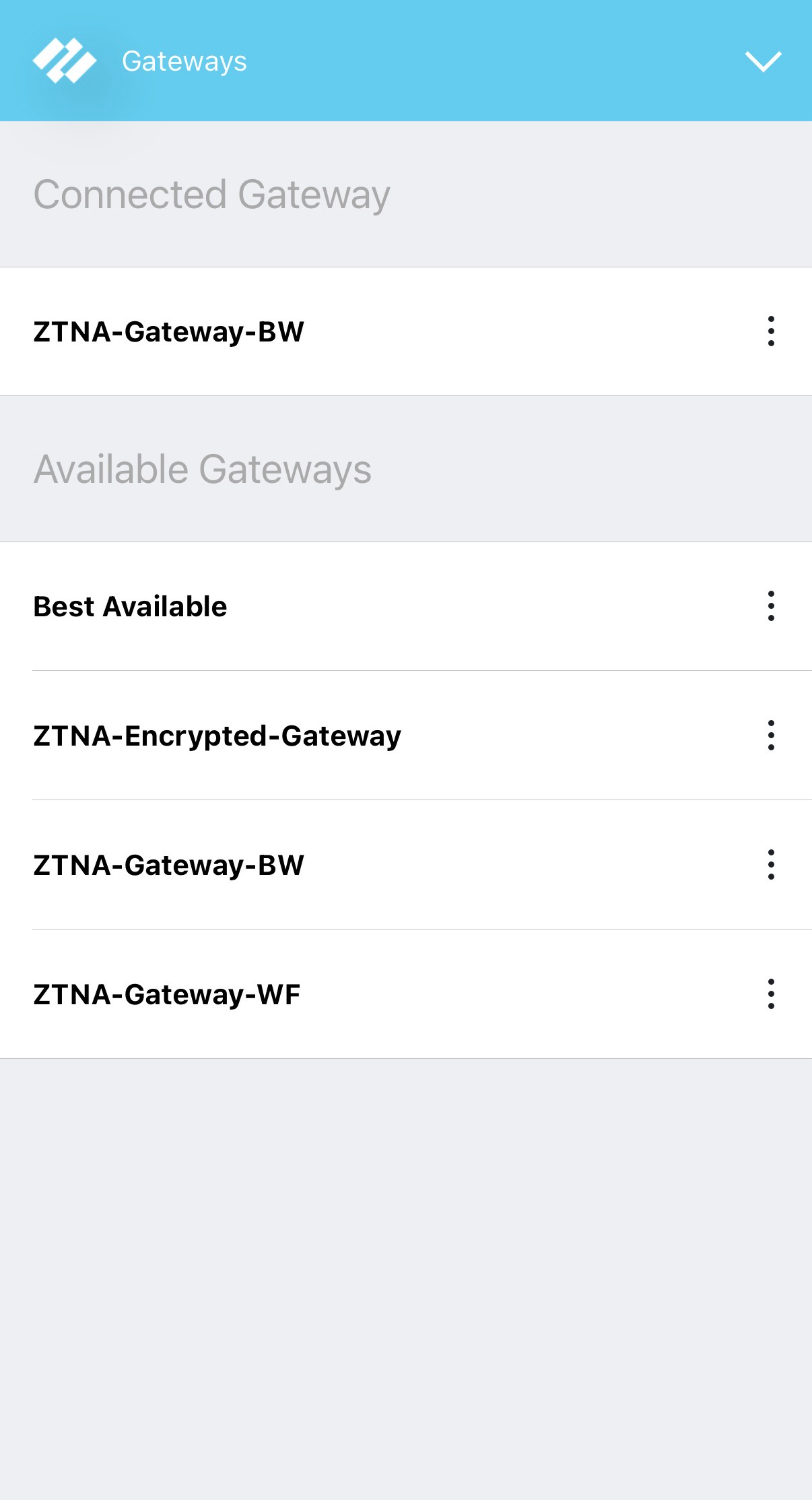The image size is (812, 1500).
Task: Open the connected gateway row ZTNA-Gateway-BW
Action: click(168, 331)
